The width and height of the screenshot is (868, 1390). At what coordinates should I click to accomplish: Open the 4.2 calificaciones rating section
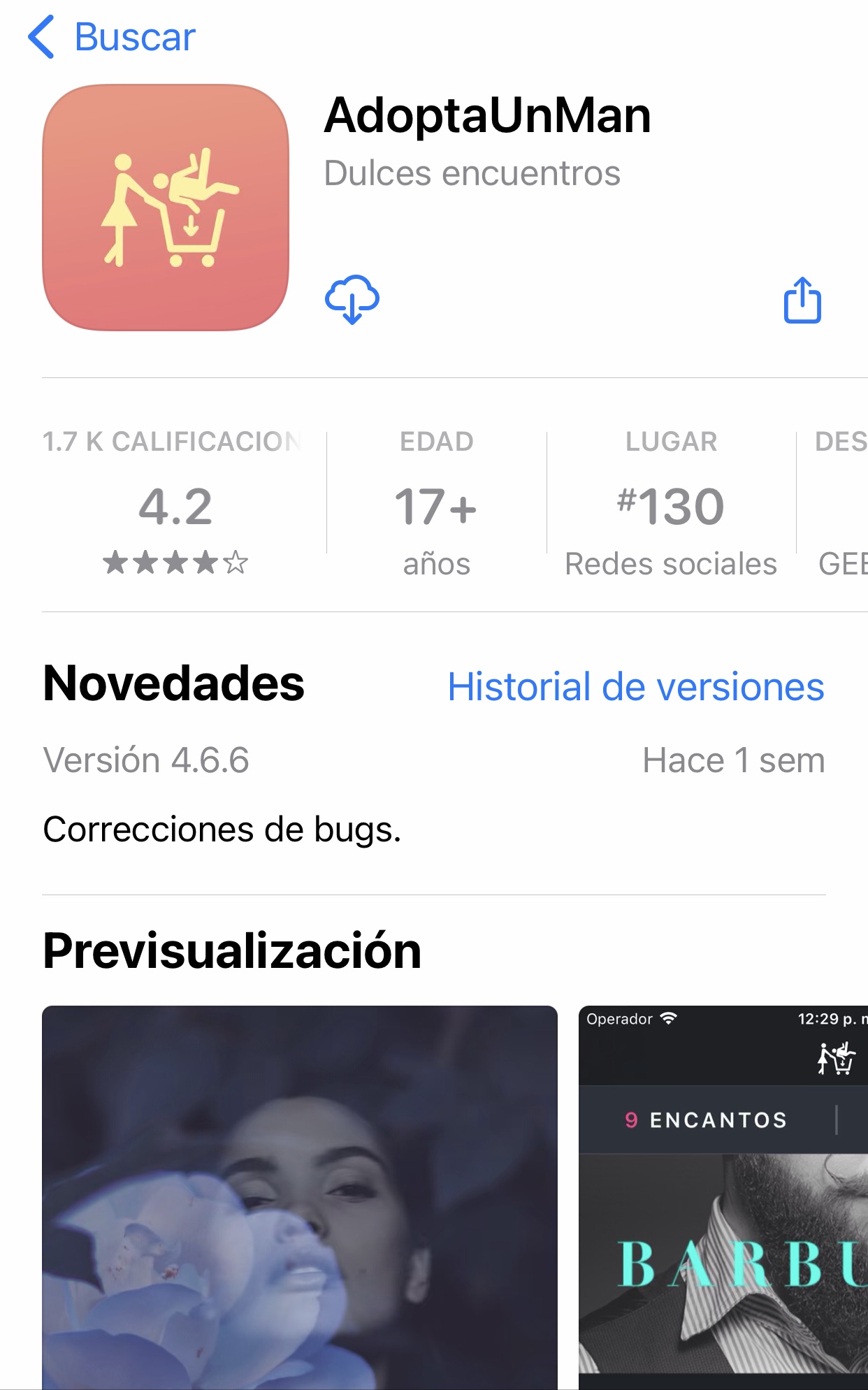click(175, 507)
